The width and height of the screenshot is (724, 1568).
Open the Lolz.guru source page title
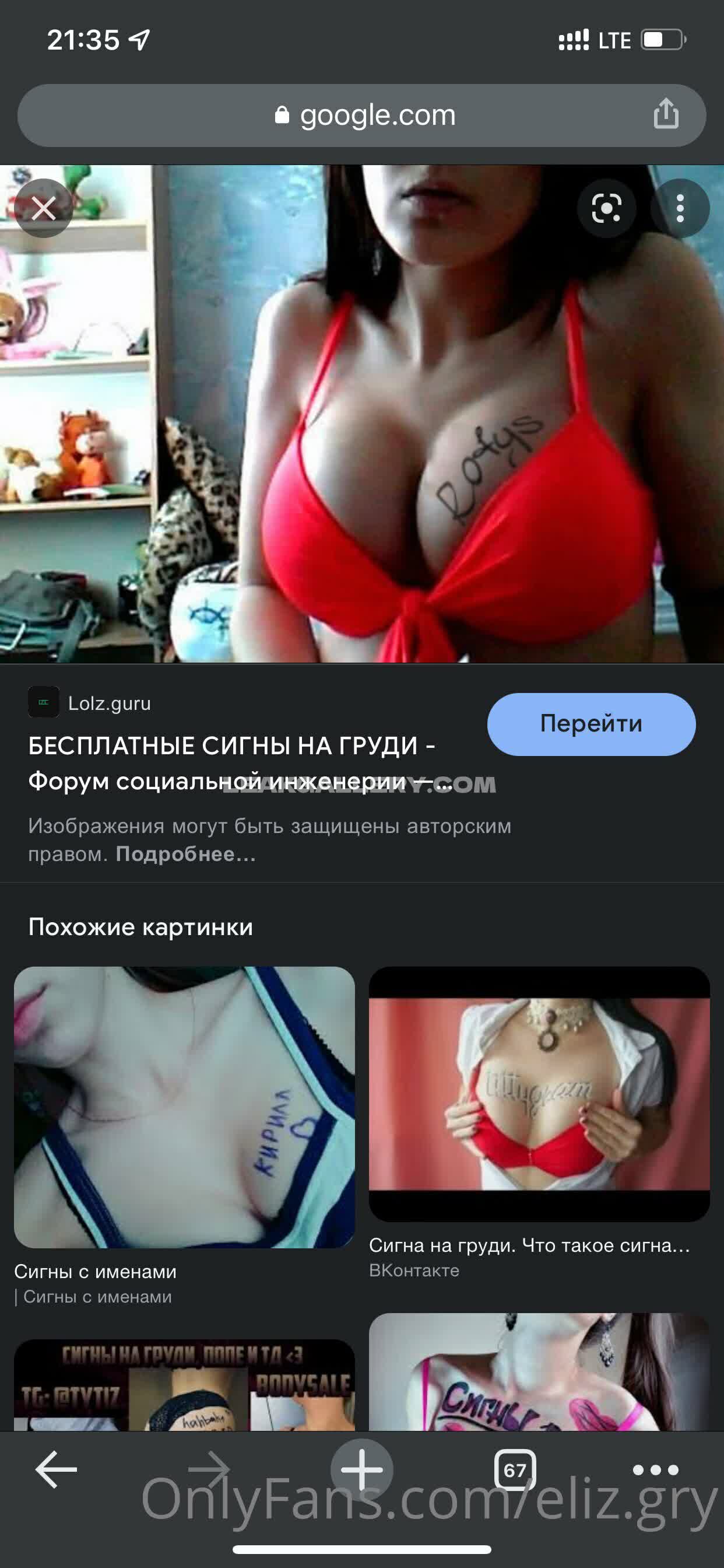(231, 762)
